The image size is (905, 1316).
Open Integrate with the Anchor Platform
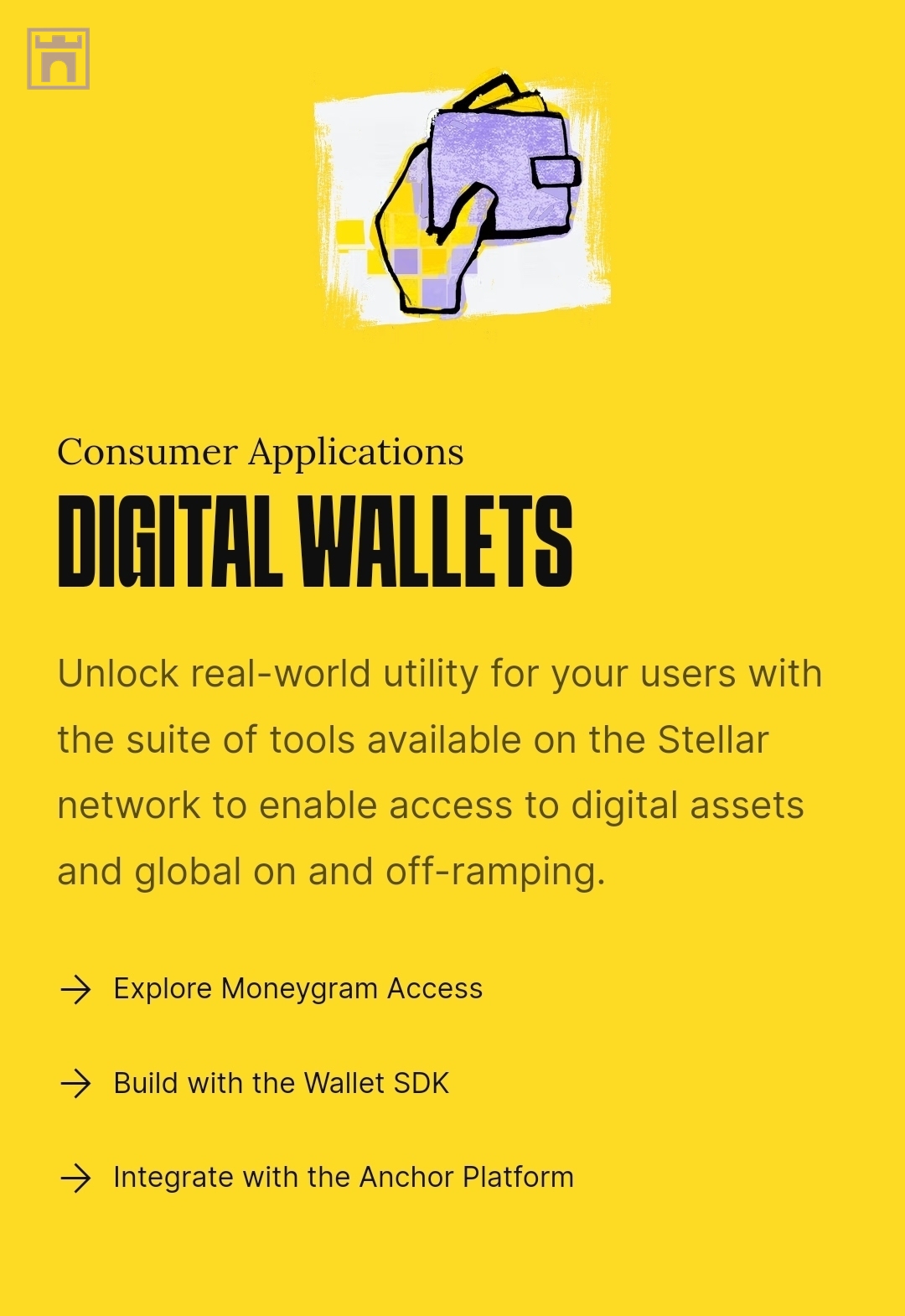tap(343, 1178)
